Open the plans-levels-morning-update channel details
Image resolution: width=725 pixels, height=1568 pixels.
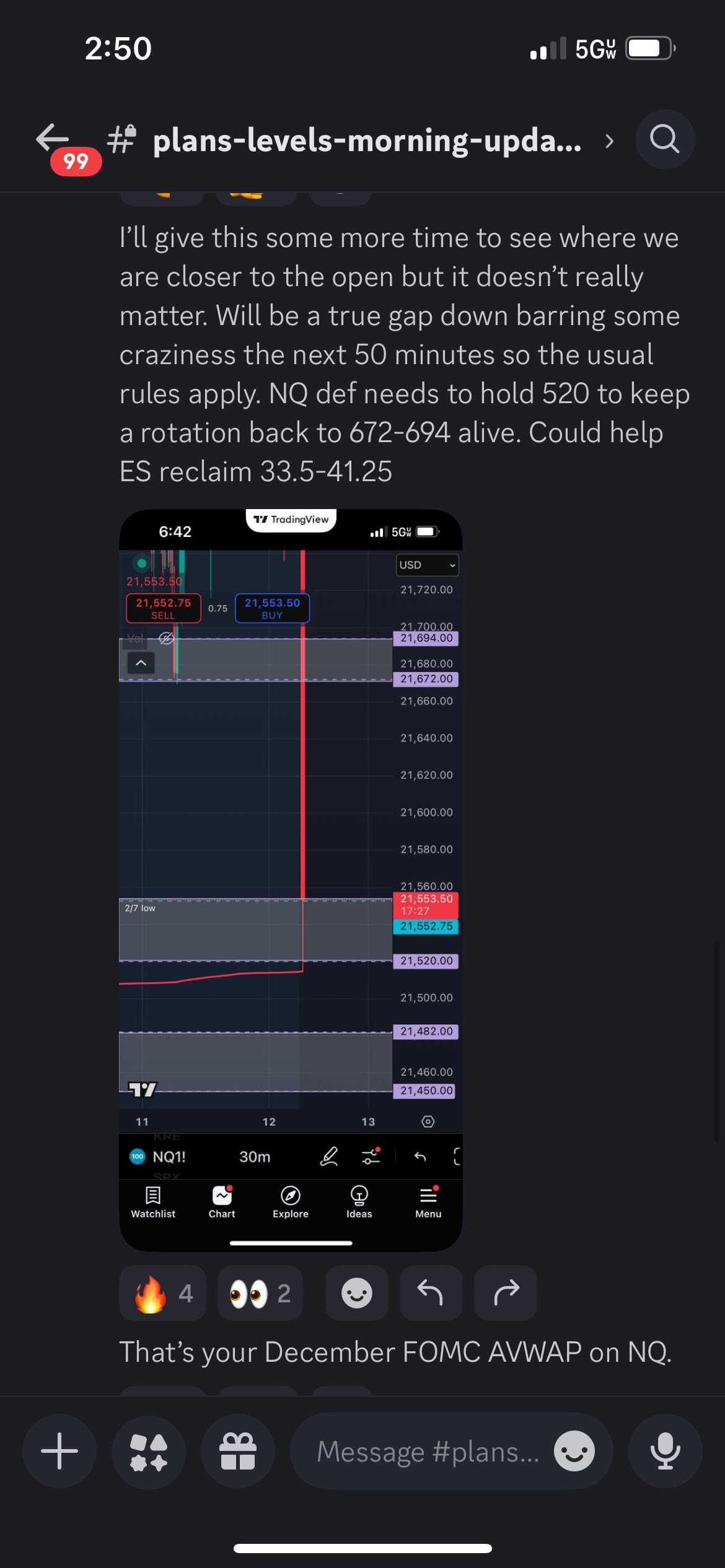pos(367,141)
